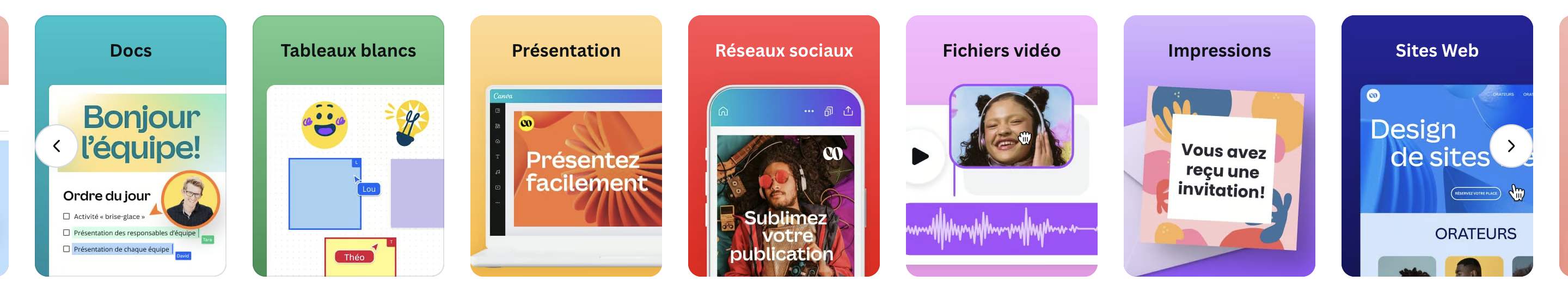Show the next carousel cards
1568x293 pixels.
tap(1510, 146)
